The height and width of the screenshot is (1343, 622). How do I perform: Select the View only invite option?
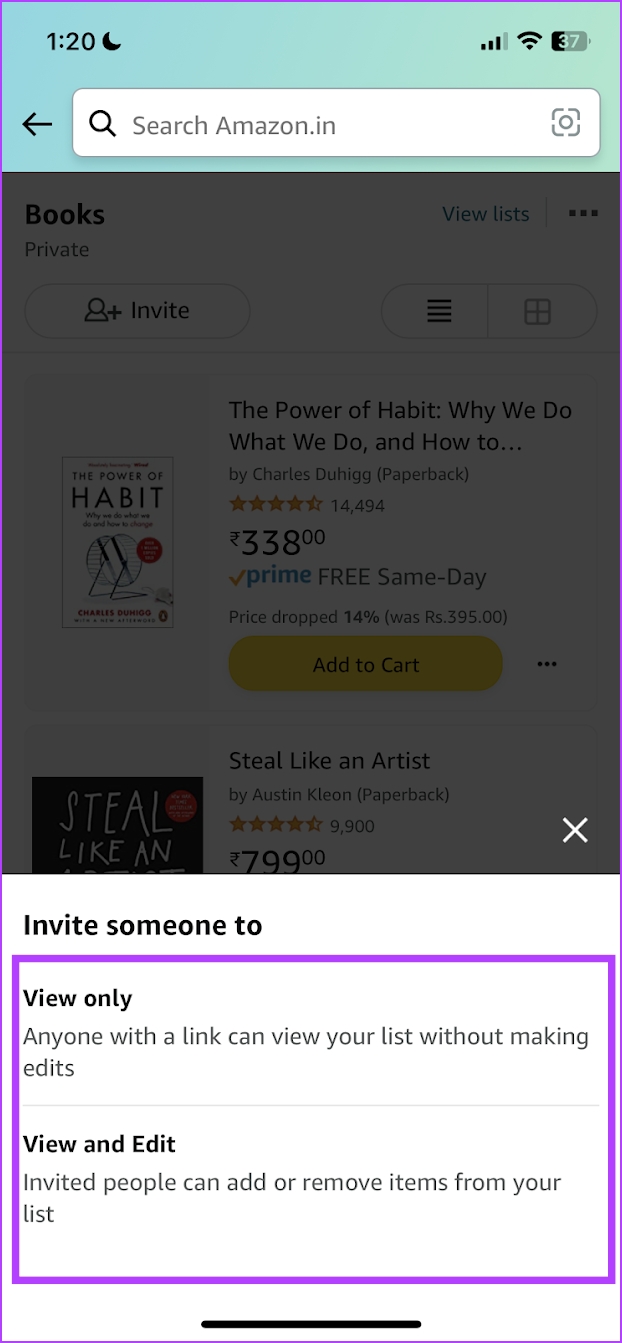coord(310,1033)
